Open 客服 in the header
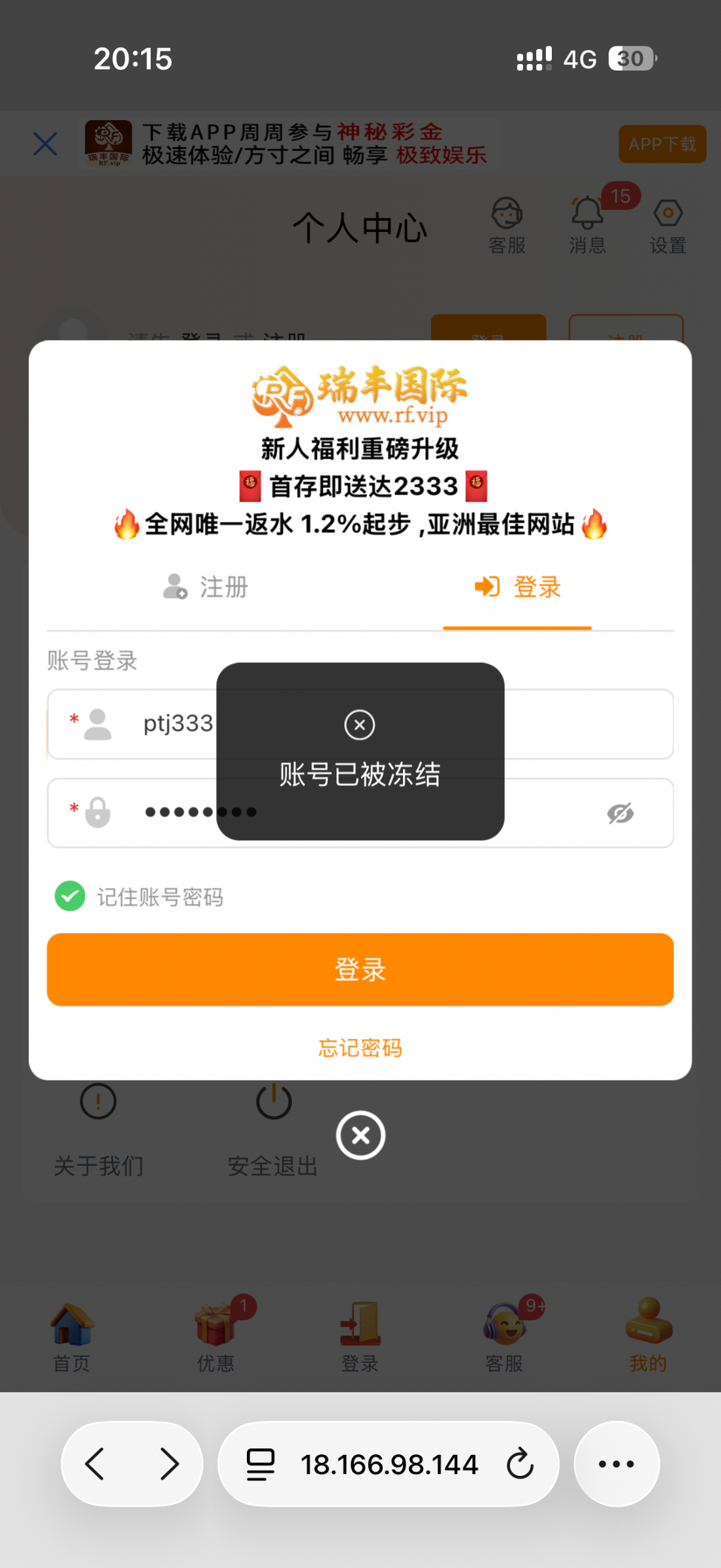The width and height of the screenshot is (721, 1568). pos(507,225)
